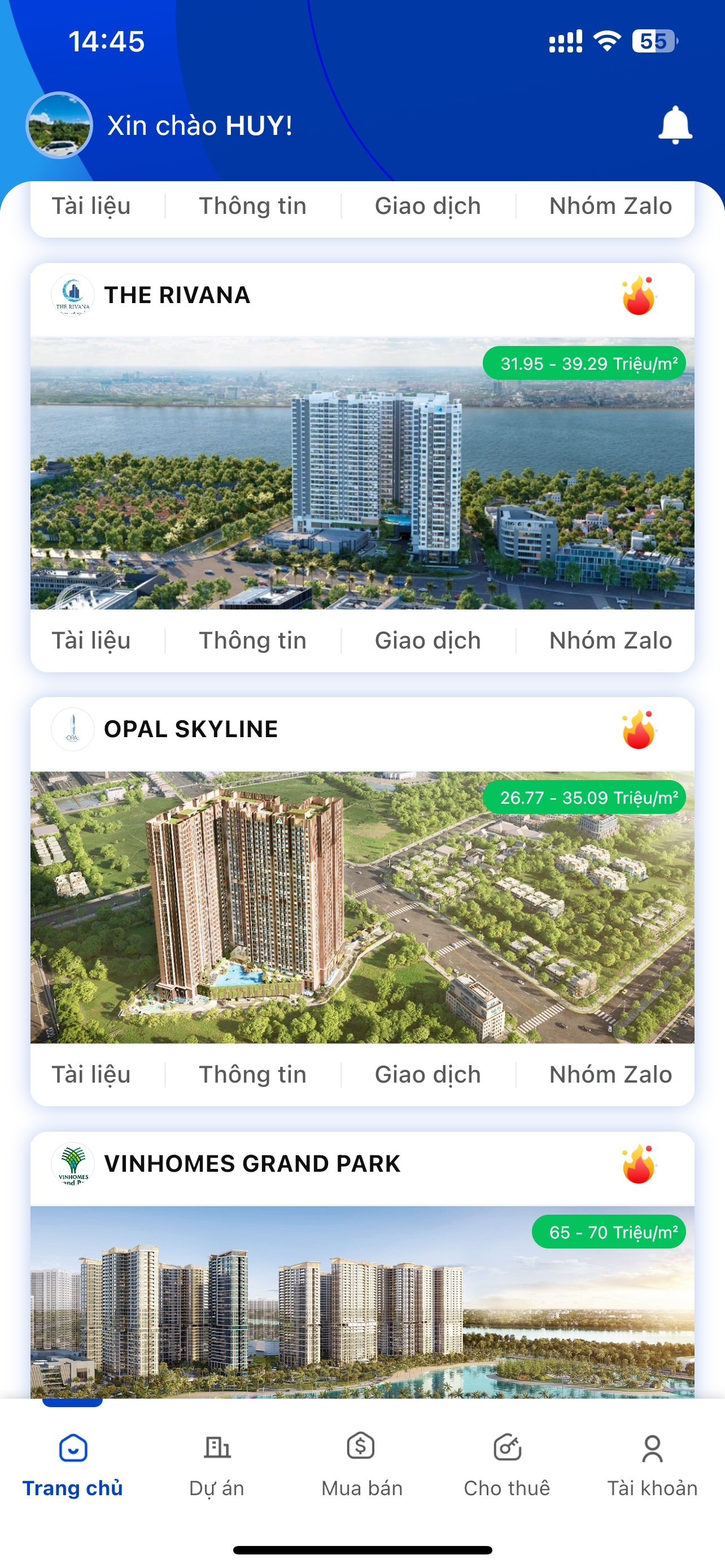Open Tài liệu for The Rivana
The image size is (725, 1568).
click(x=91, y=640)
